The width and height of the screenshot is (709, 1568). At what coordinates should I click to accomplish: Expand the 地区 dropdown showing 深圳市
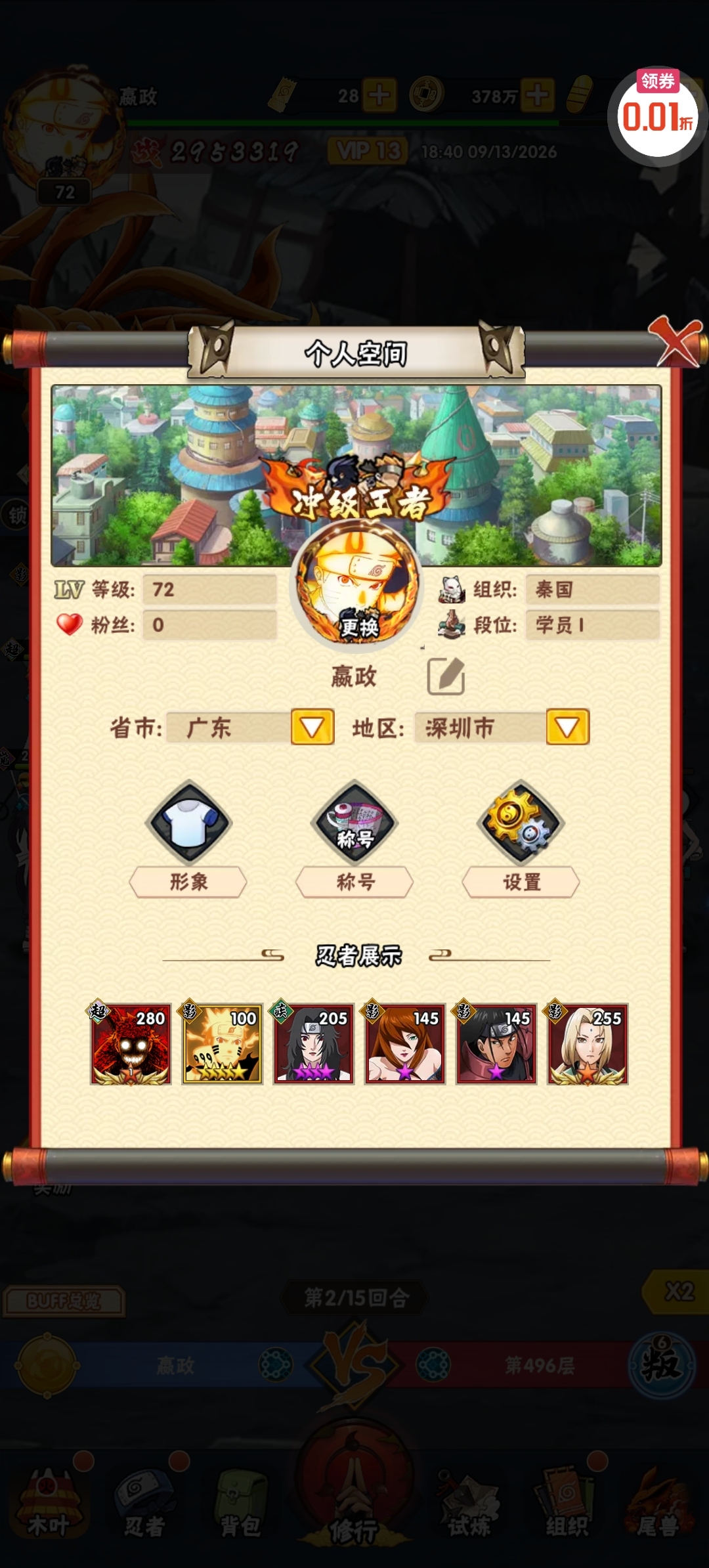[567, 727]
